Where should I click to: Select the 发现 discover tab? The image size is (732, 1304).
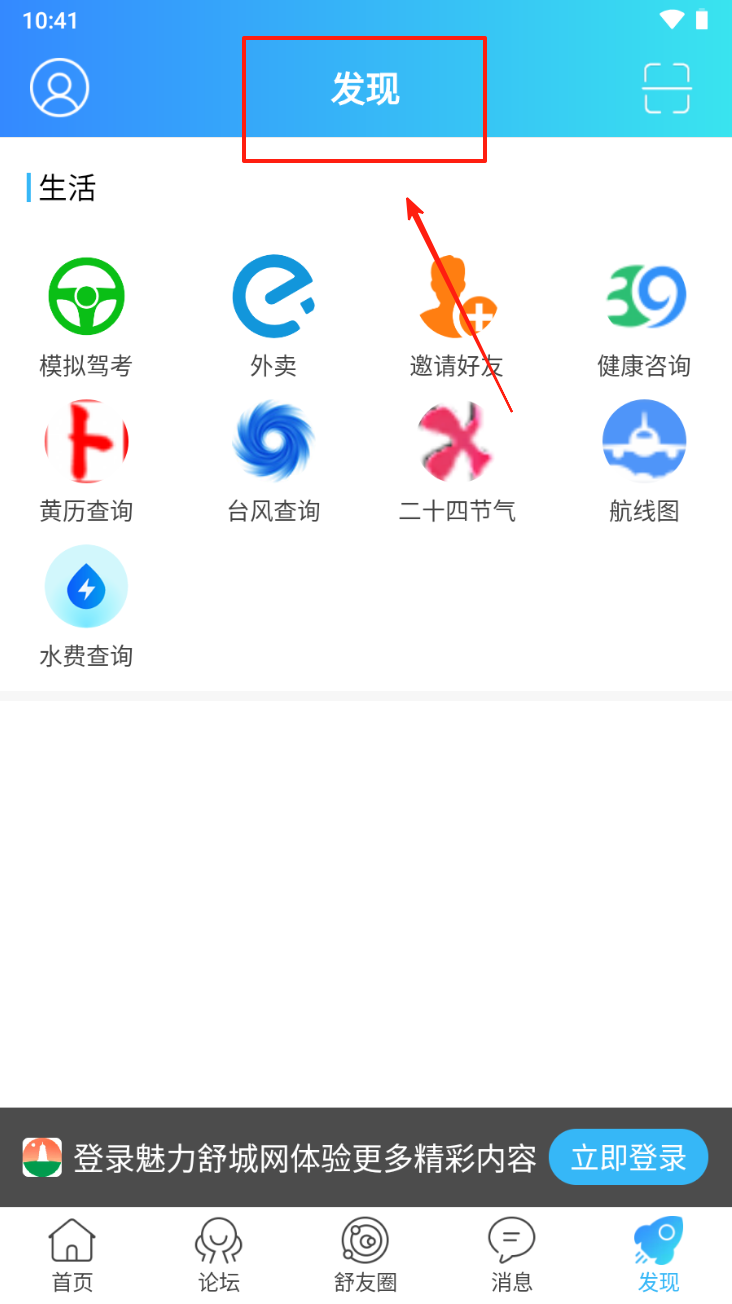point(658,1254)
